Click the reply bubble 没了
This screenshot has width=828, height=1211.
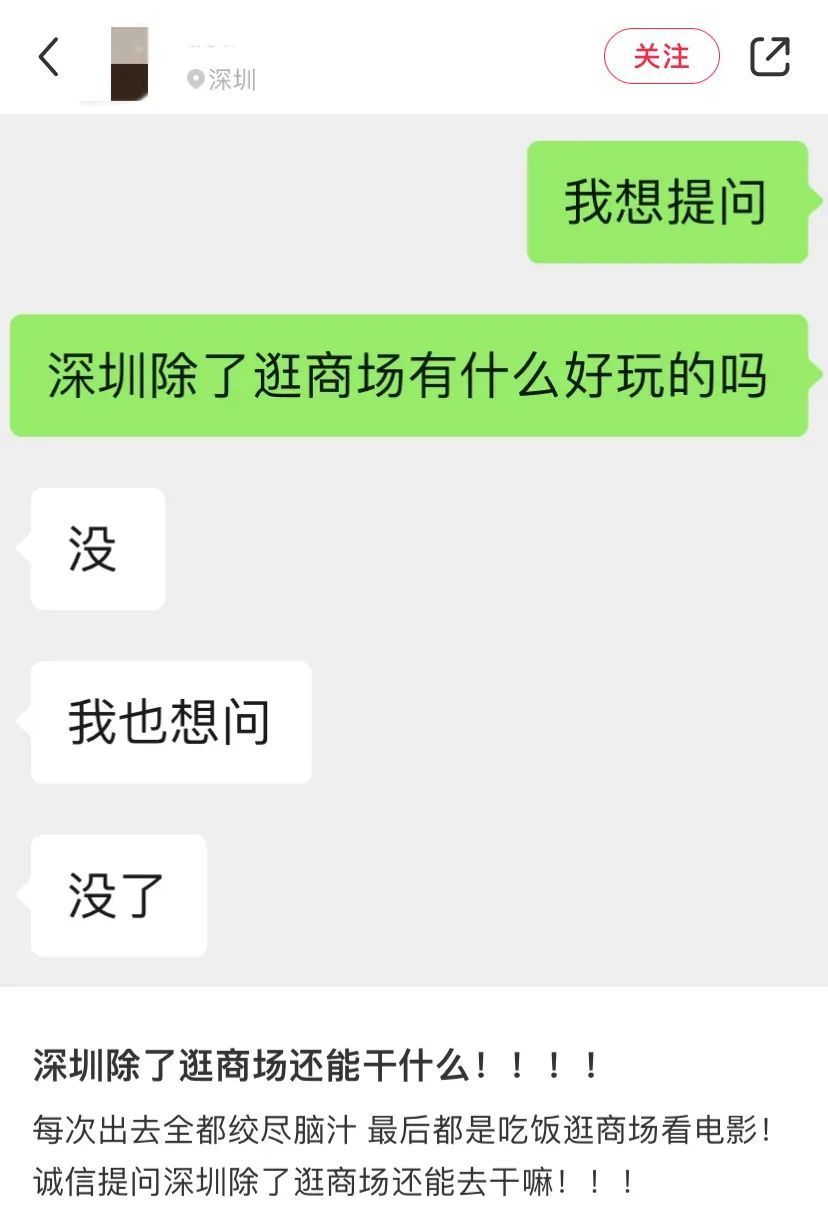[118, 896]
